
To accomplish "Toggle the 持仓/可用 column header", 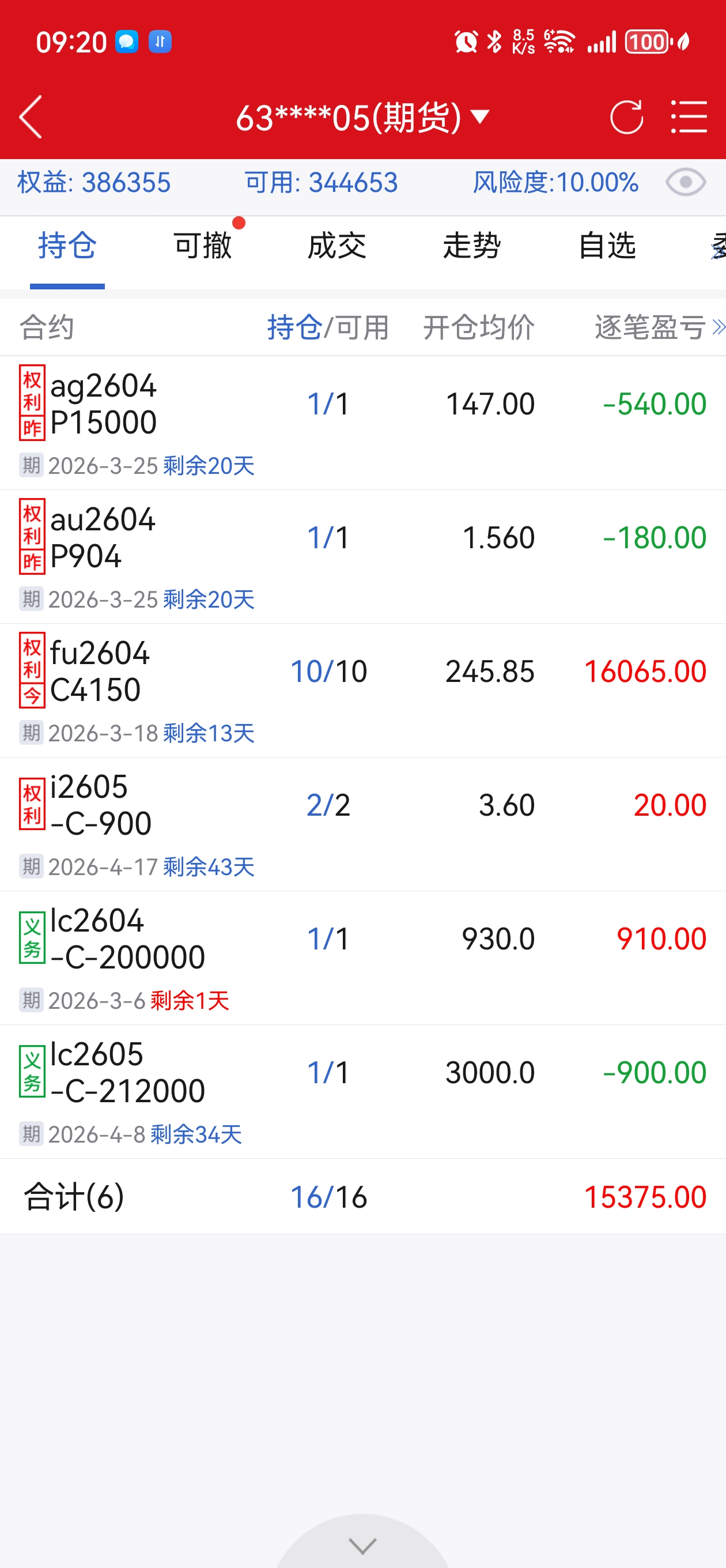I will (x=328, y=327).
